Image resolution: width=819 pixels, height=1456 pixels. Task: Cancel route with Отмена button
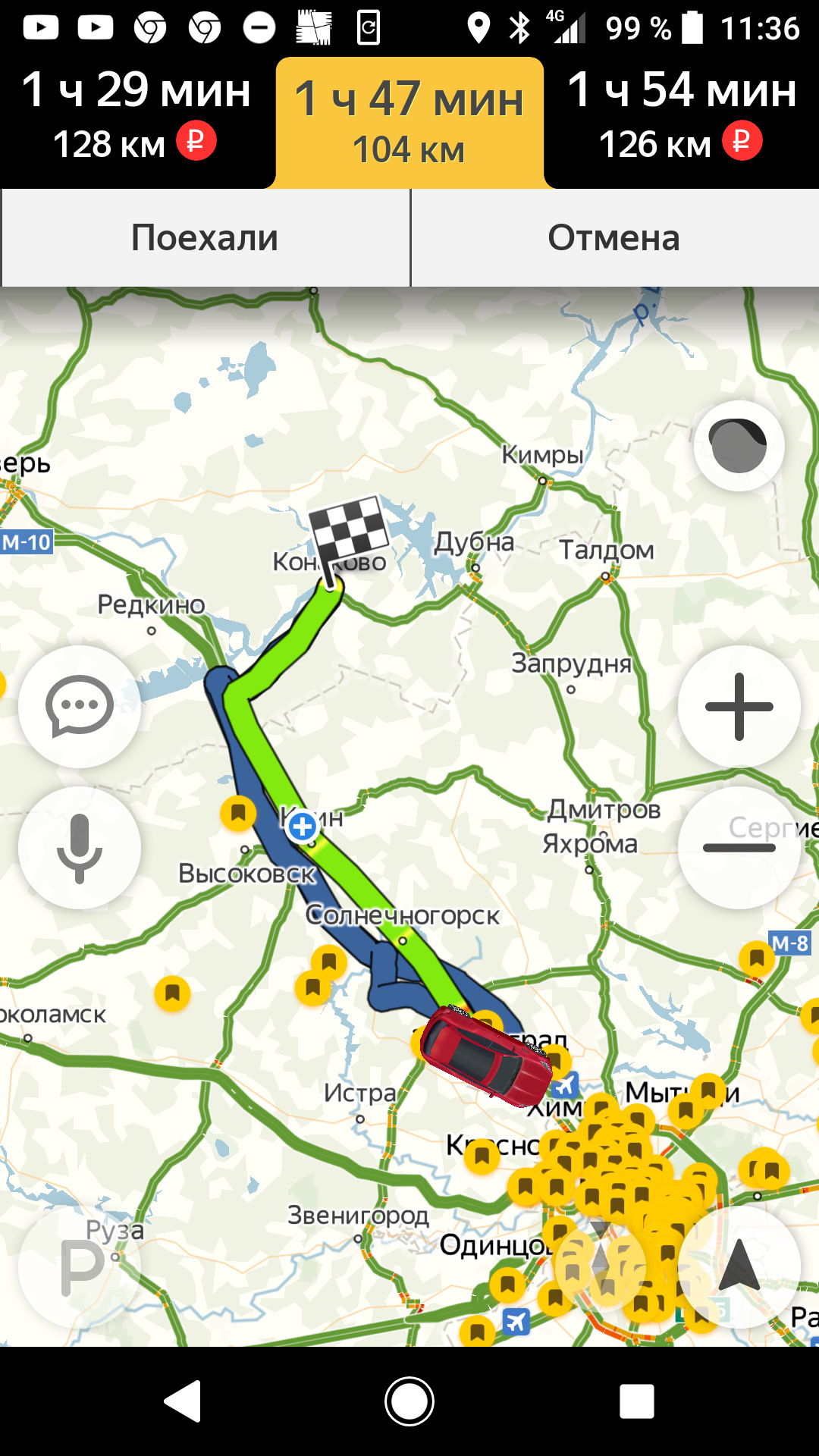tap(614, 238)
